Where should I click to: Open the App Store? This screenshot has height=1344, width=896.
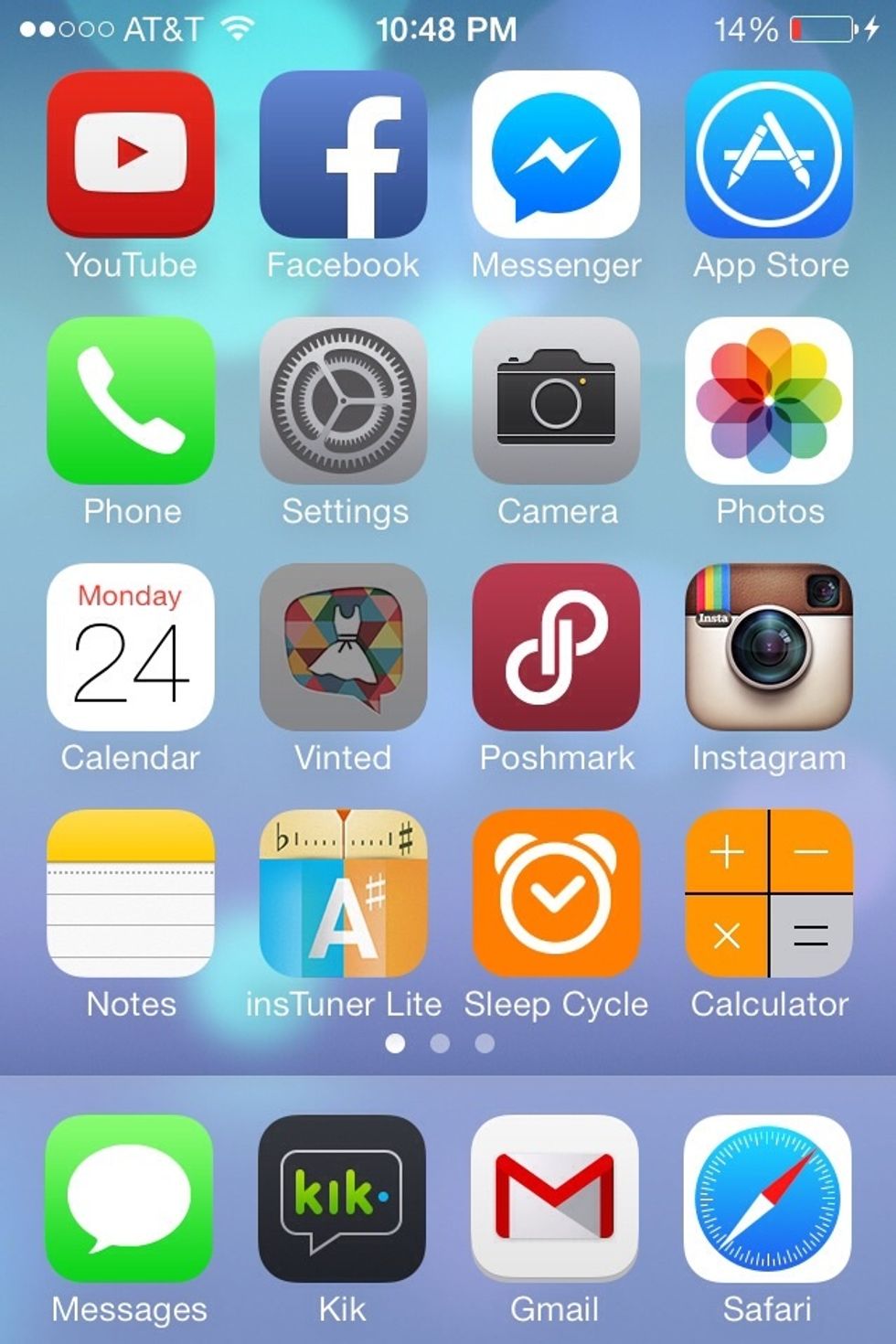[770, 155]
